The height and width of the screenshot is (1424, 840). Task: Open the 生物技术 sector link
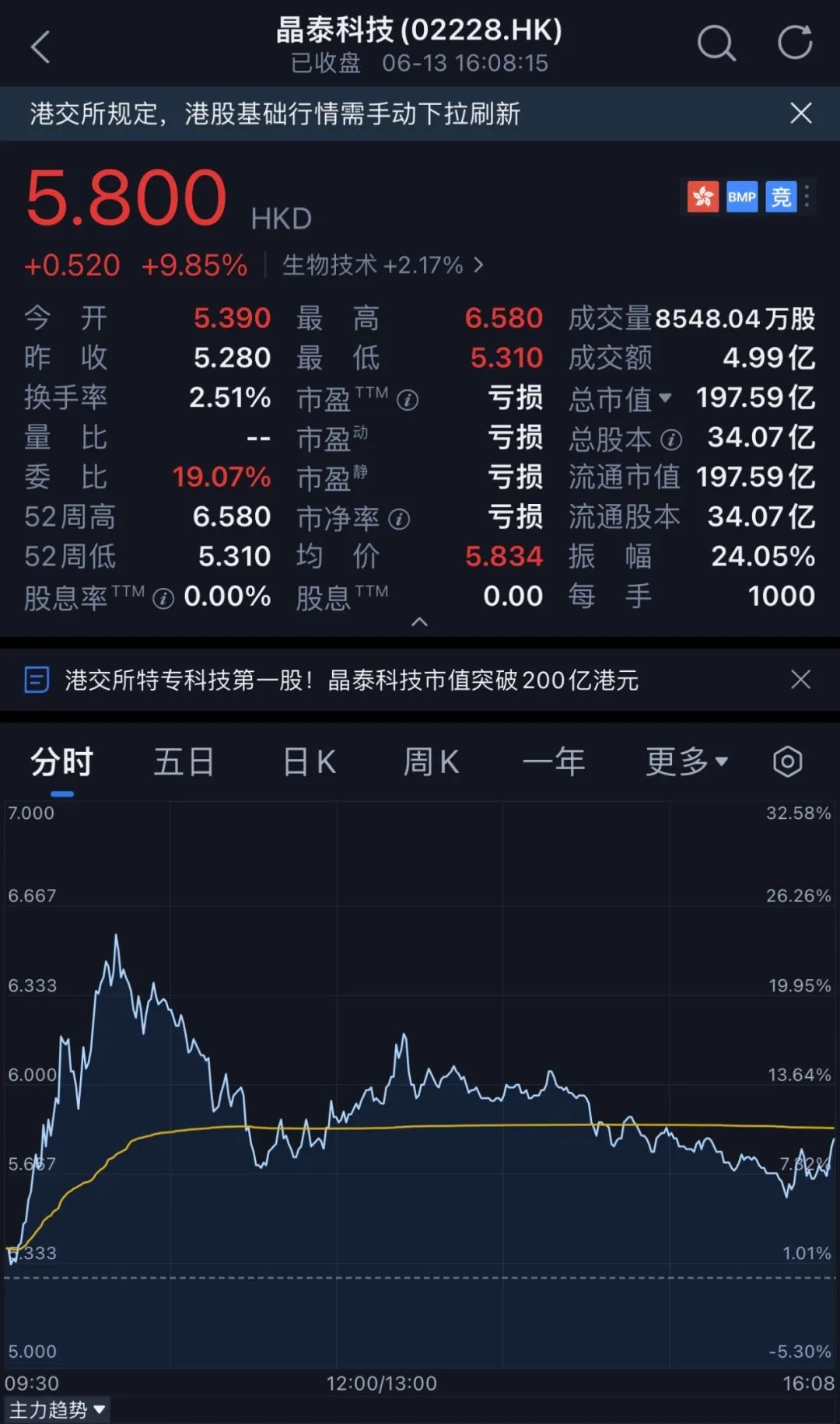click(x=383, y=265)
